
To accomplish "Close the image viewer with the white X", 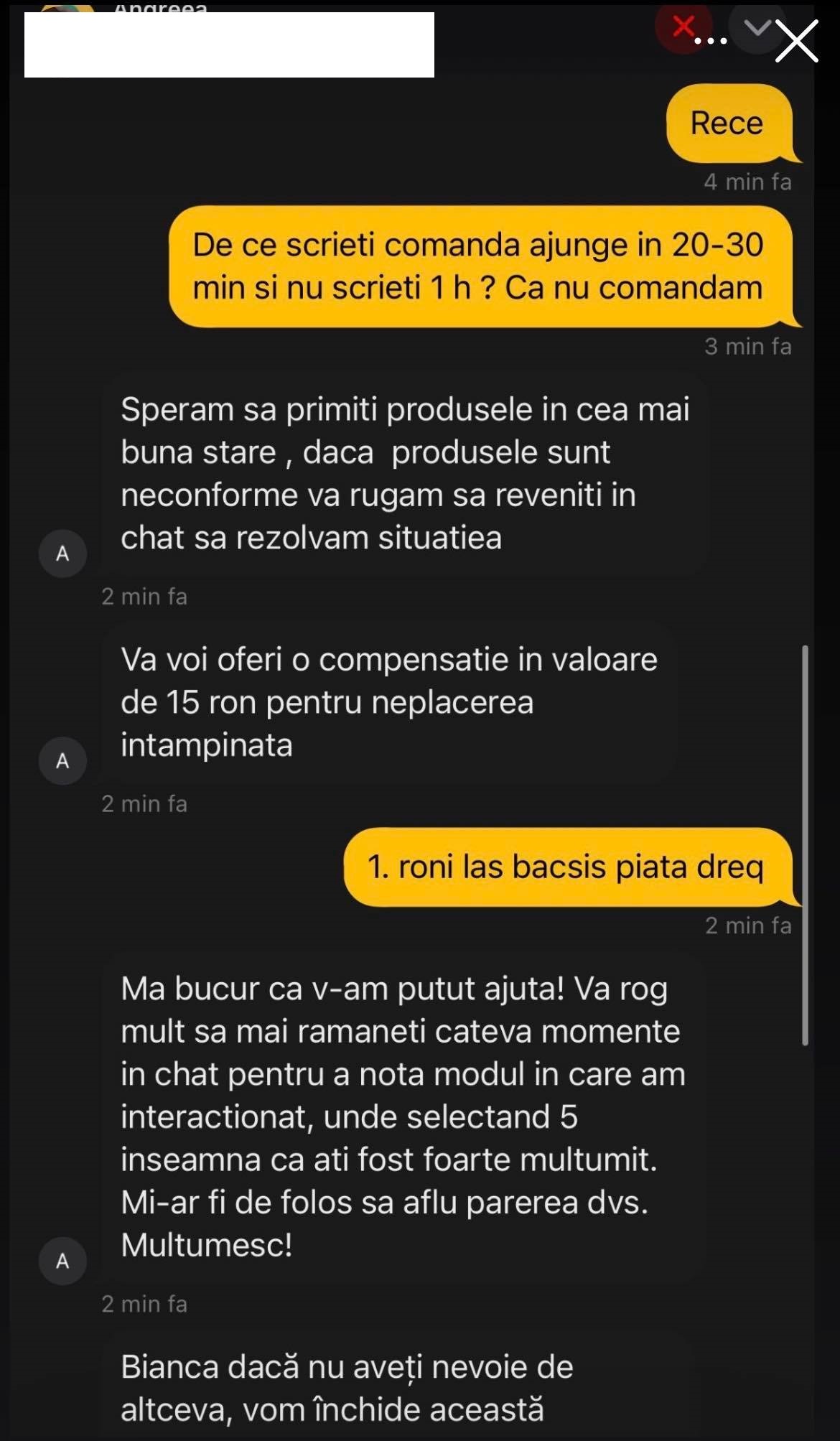I will pos(796,41).
